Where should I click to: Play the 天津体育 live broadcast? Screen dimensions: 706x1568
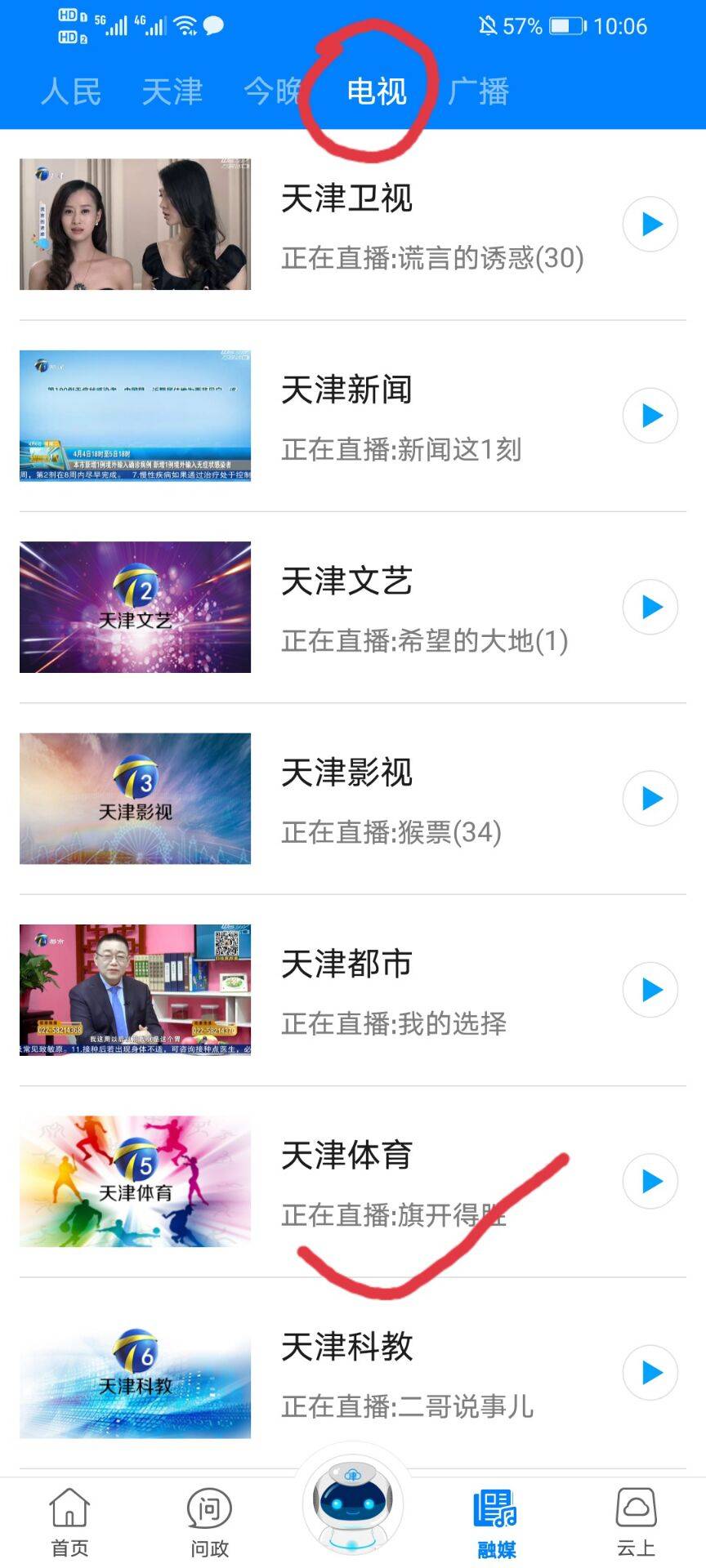[650, 1180]
